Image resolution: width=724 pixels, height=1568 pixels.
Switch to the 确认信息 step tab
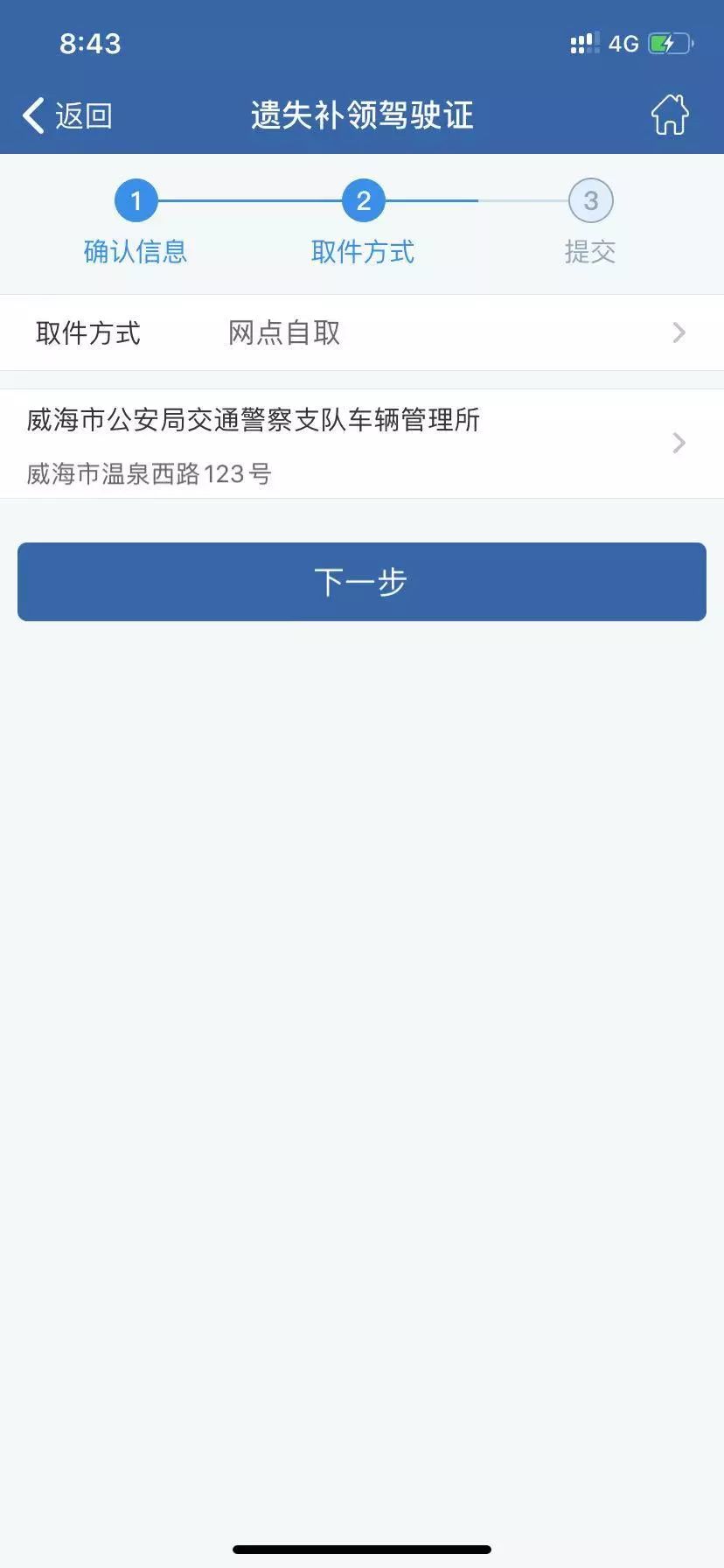point(136,252)
